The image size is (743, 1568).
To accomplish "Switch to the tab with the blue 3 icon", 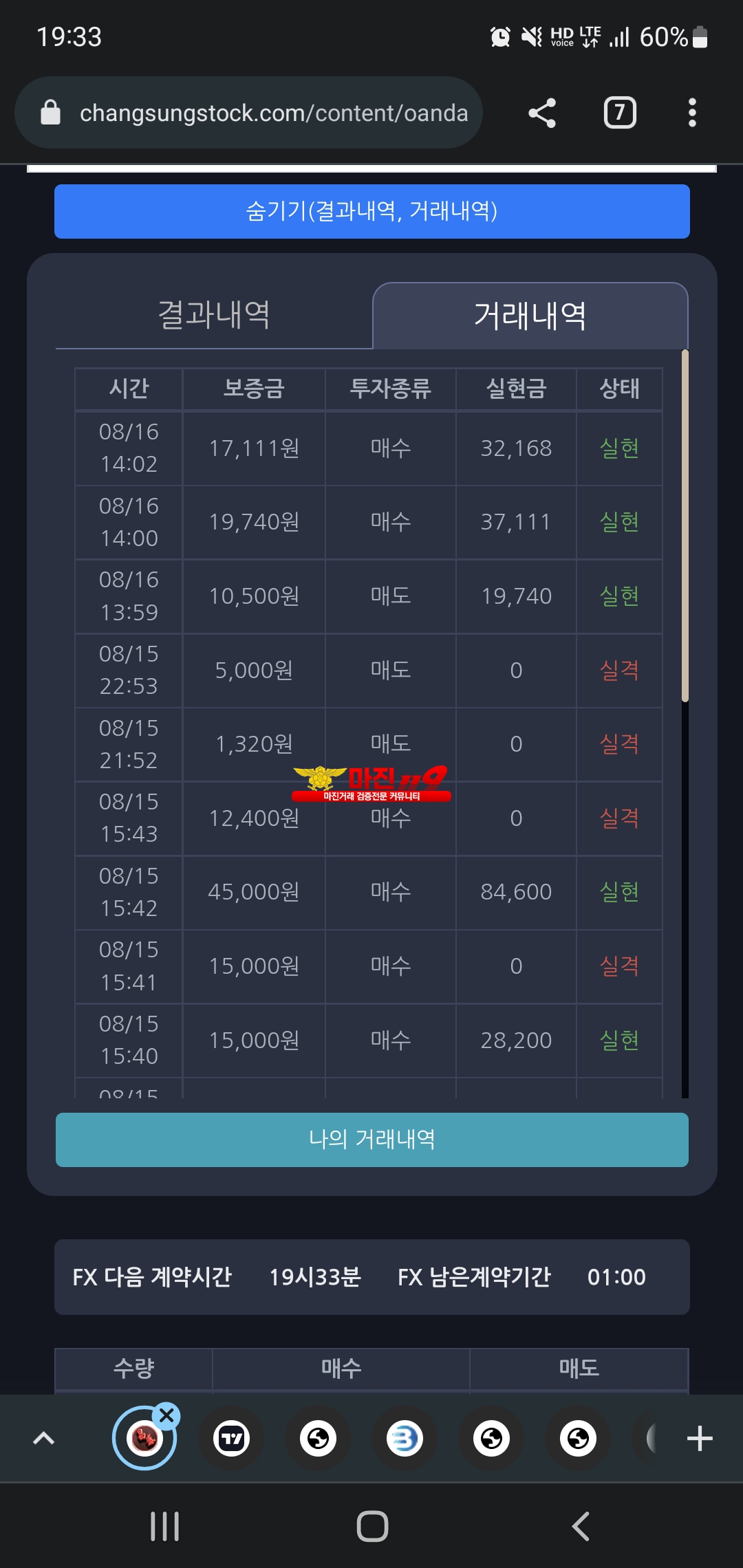I will tap(405, 1439).
